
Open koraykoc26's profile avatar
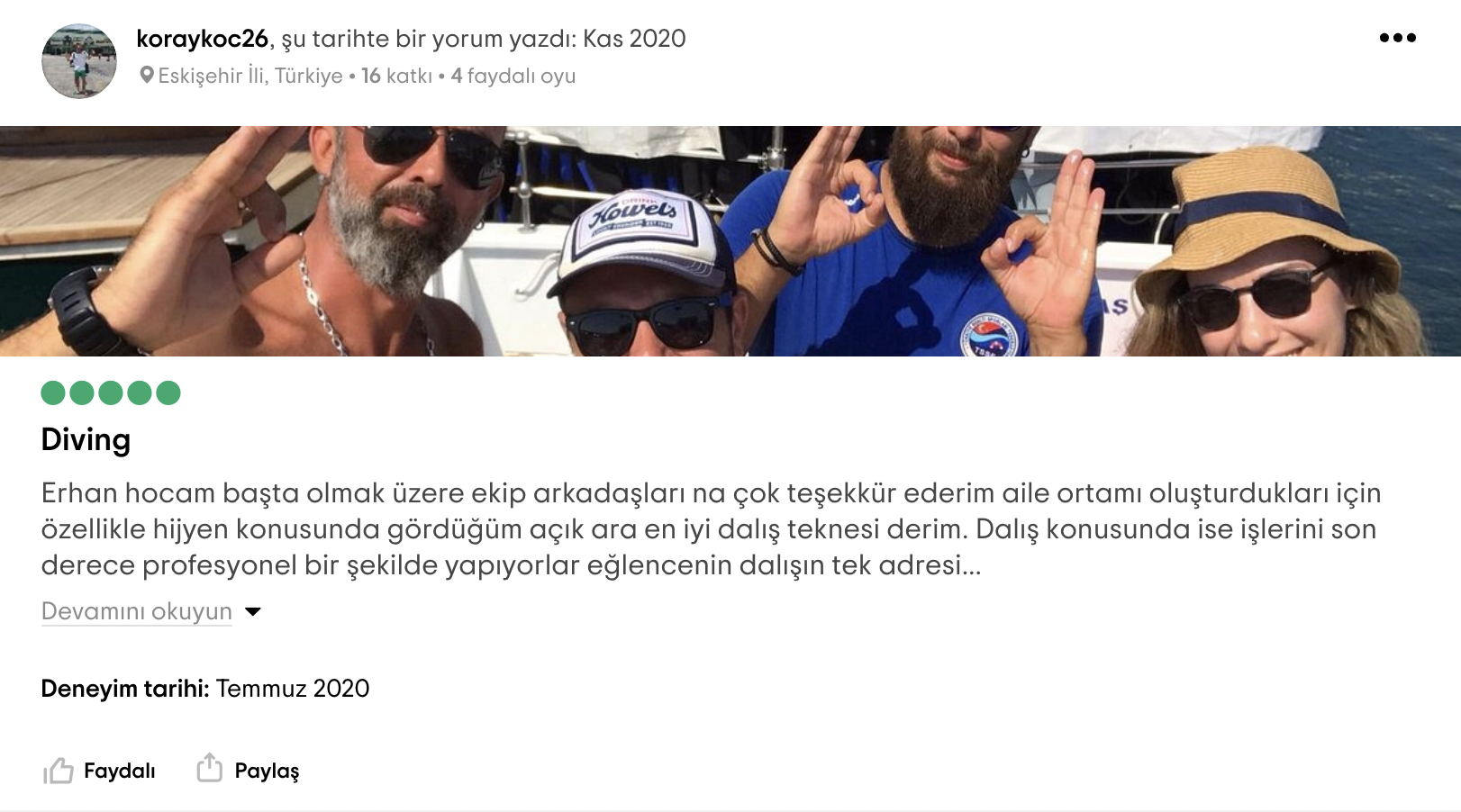point(79,61)
